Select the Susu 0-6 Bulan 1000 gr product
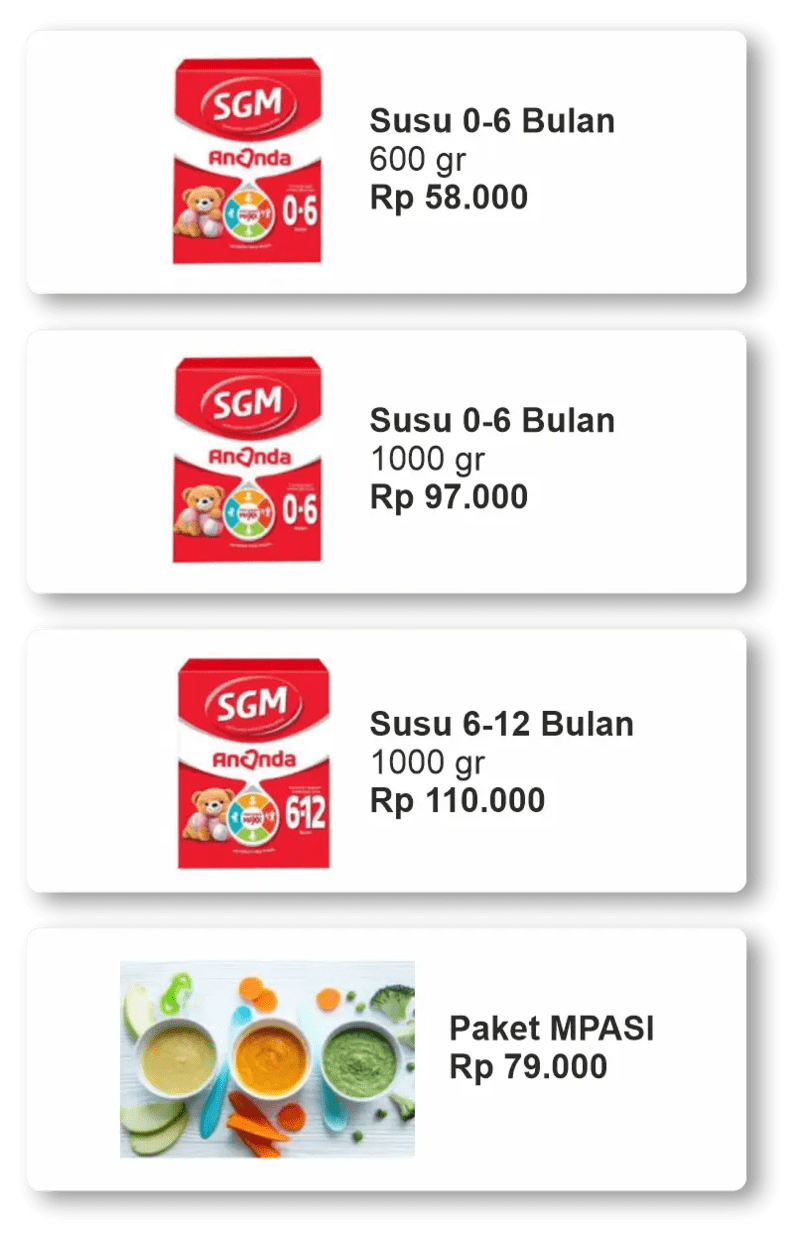 click(x=386, y=460)
